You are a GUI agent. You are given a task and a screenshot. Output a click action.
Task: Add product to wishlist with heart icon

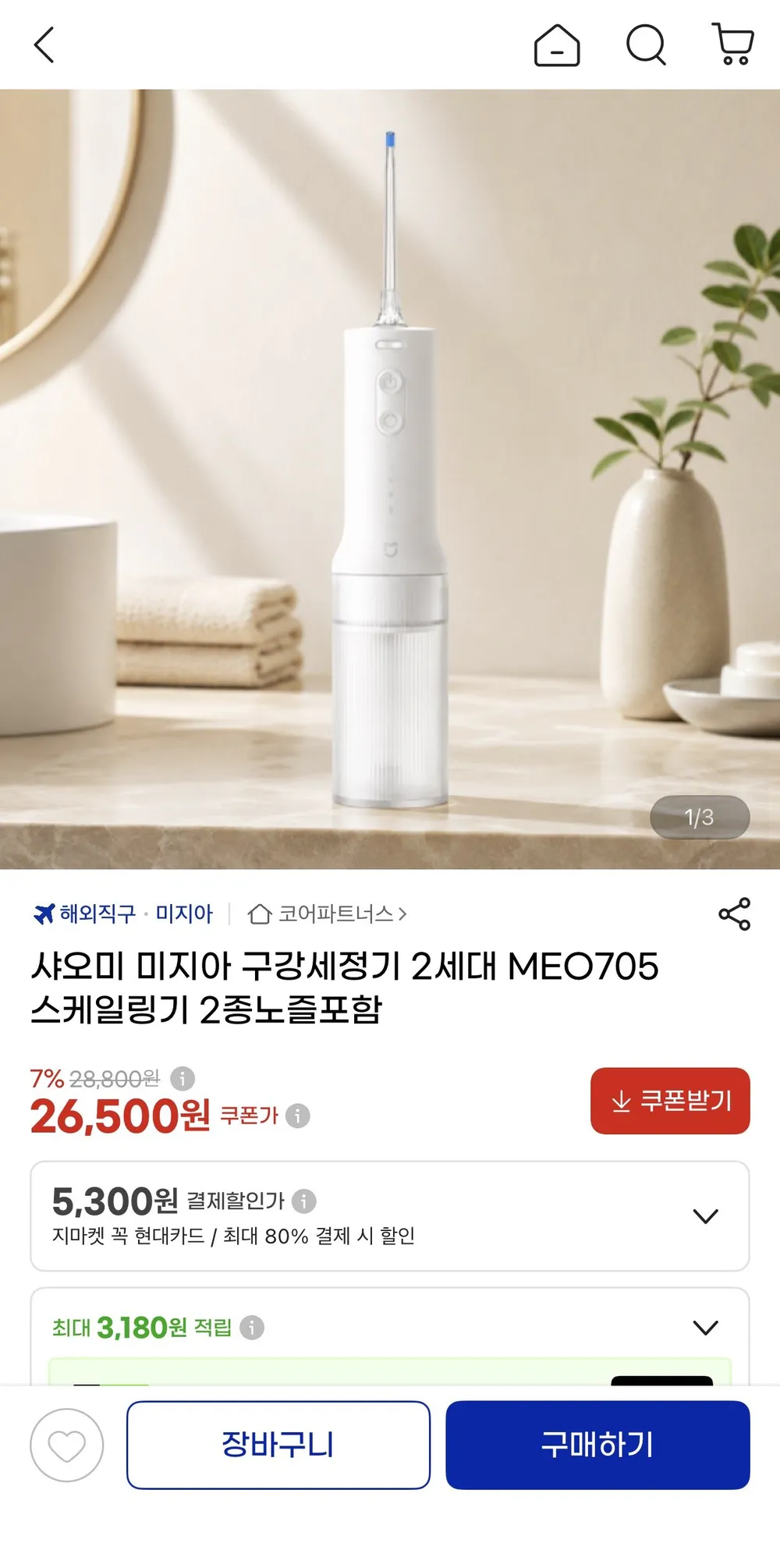pyautogui.click(x=67, y=1445)
